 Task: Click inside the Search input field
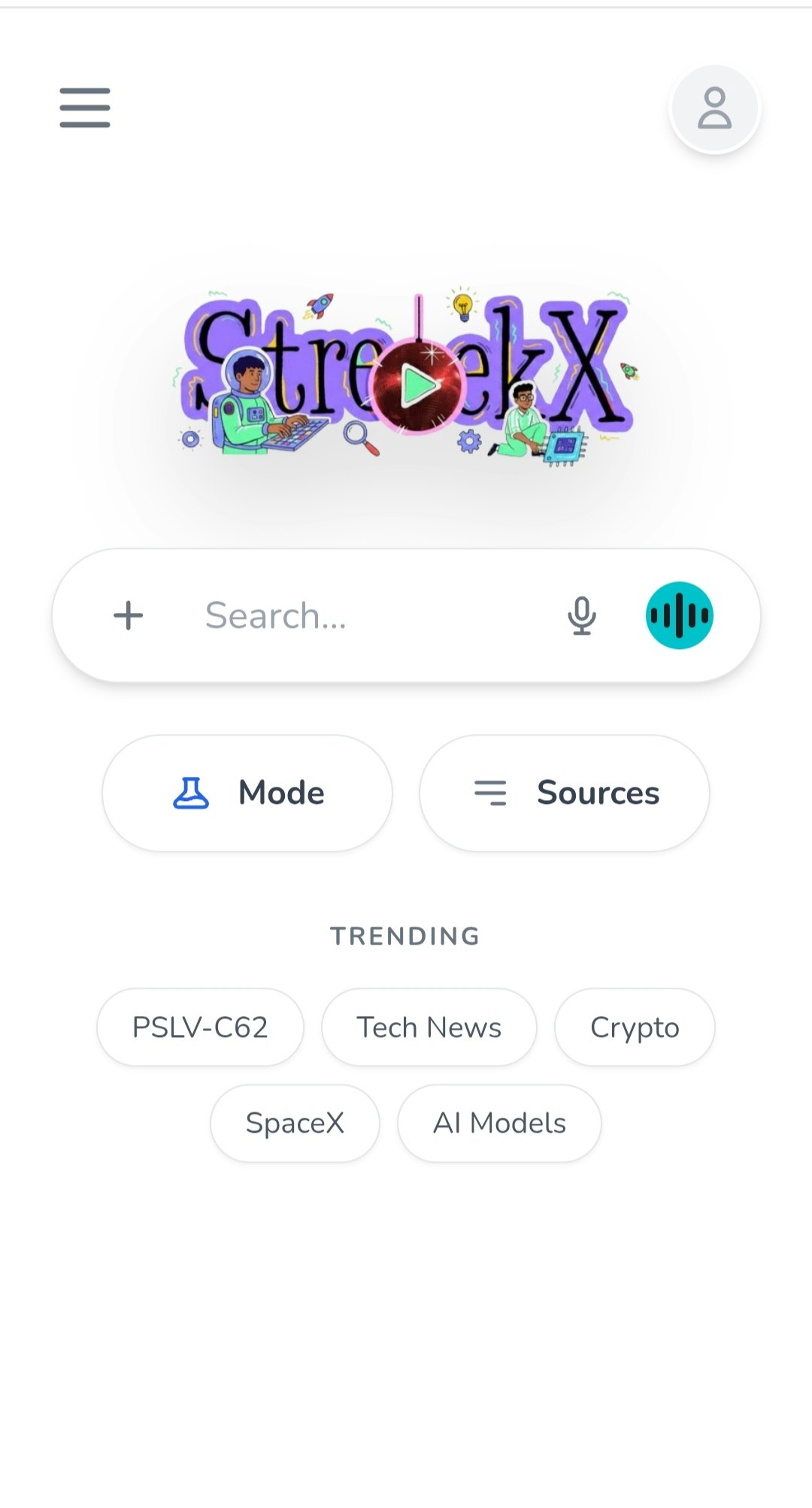[338, 614]
